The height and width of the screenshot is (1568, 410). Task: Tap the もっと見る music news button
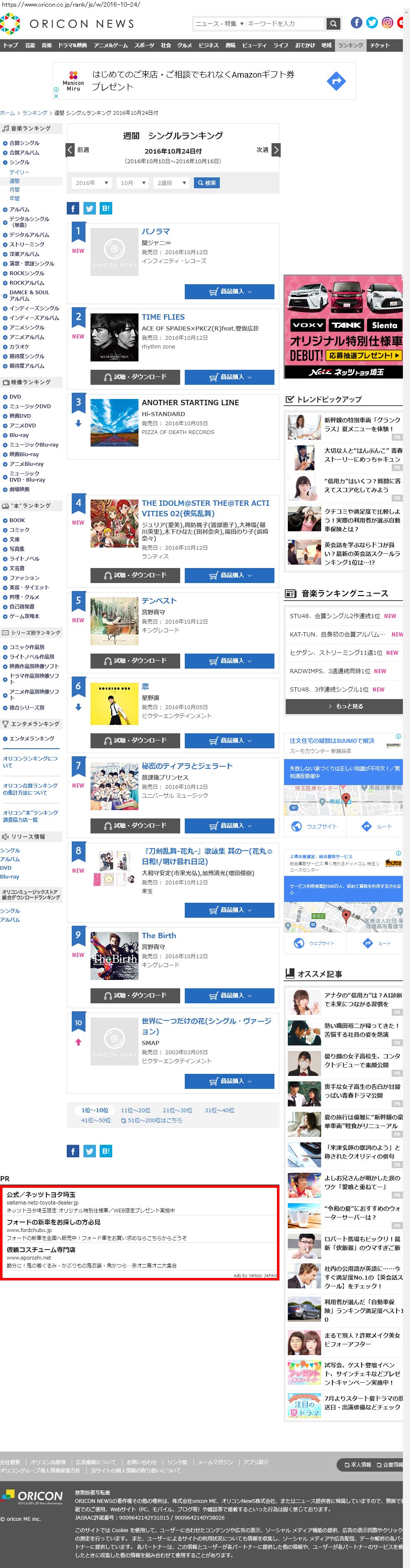pos(344,706)
